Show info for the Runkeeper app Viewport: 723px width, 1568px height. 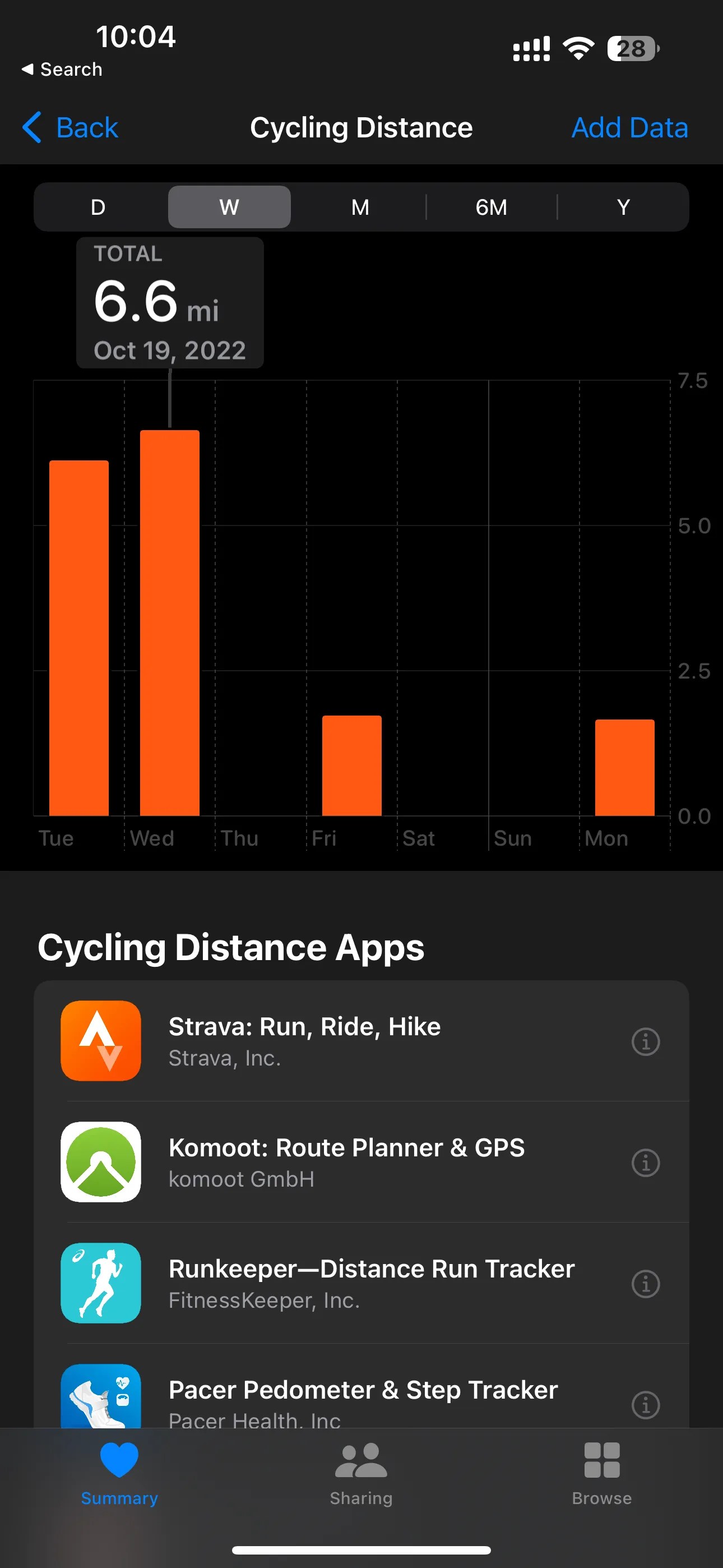[x=646, y=1284]
